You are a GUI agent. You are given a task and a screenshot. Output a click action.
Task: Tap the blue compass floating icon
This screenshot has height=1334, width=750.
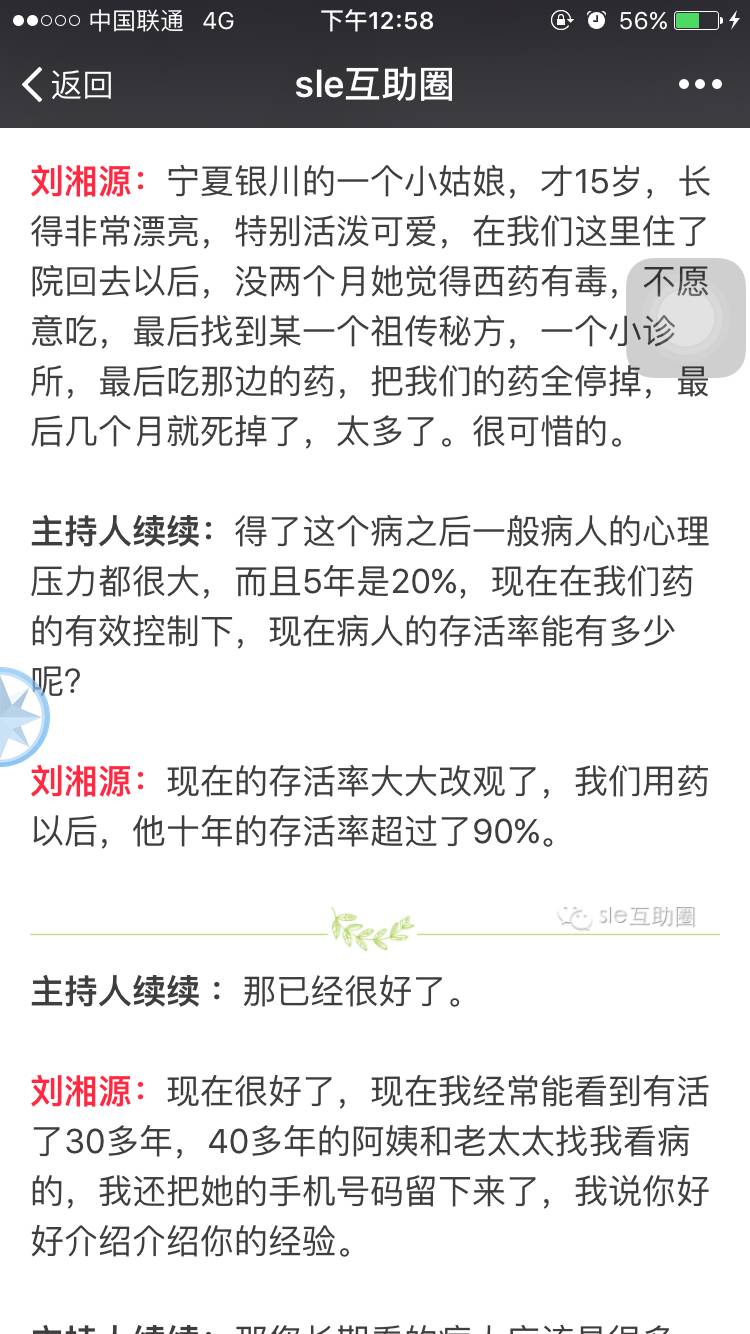click(x=18, y=716)
